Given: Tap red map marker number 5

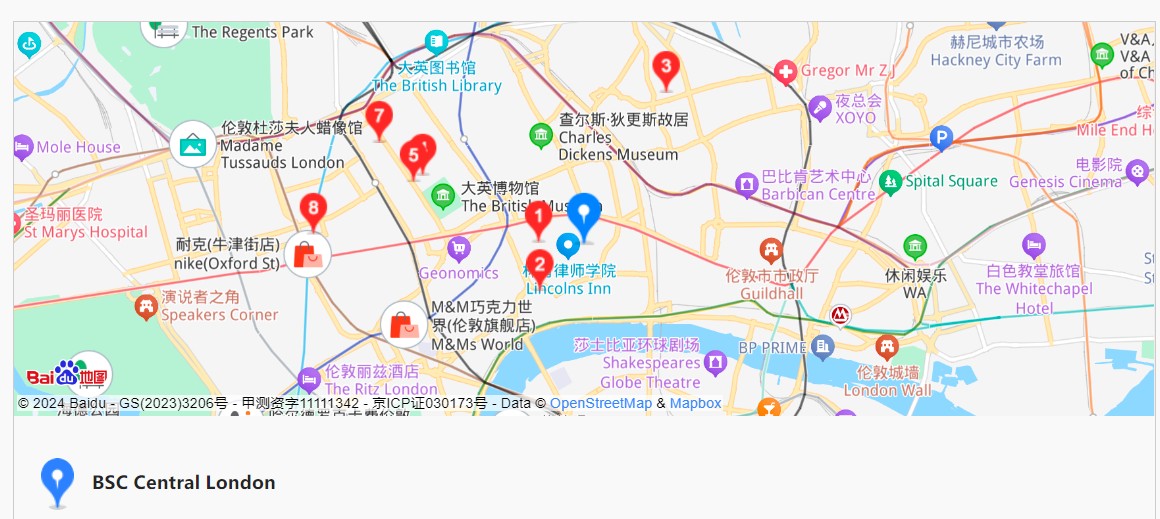Looking at the screenshot, I should [411, 157].
